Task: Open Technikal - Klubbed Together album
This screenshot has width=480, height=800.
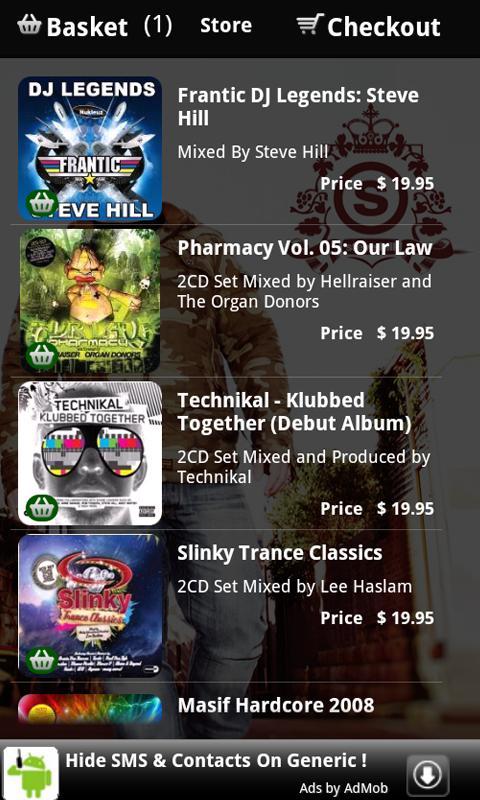Action: (226, 454)
